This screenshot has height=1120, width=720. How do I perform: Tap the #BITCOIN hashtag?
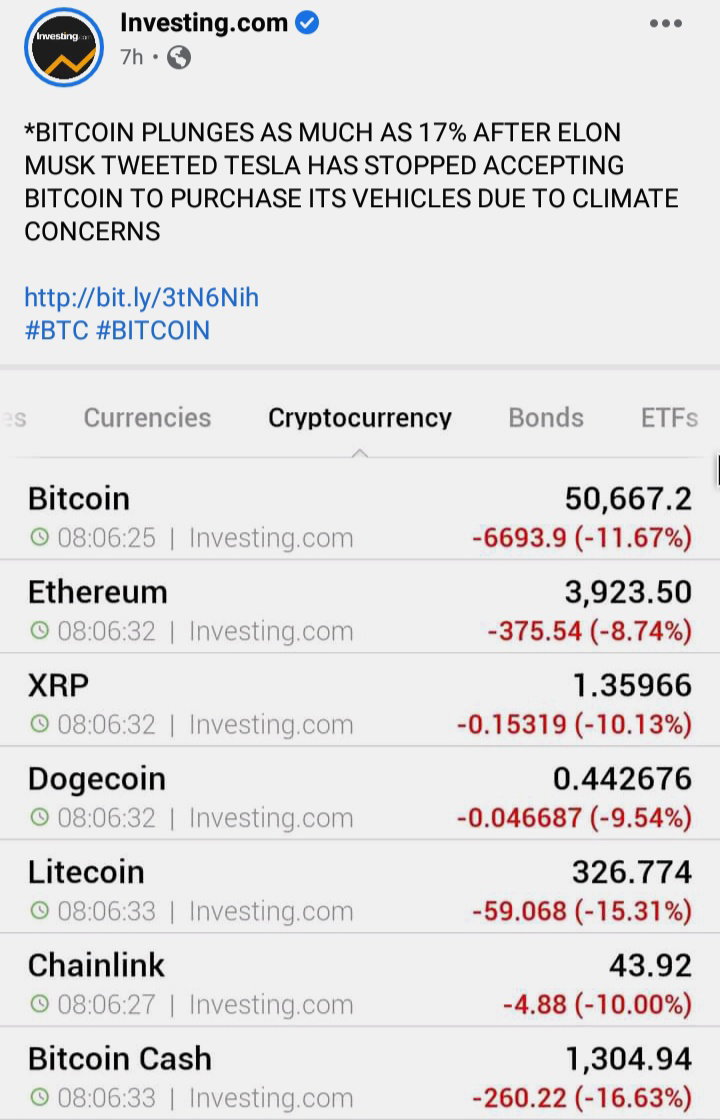(x=152, y=331)
